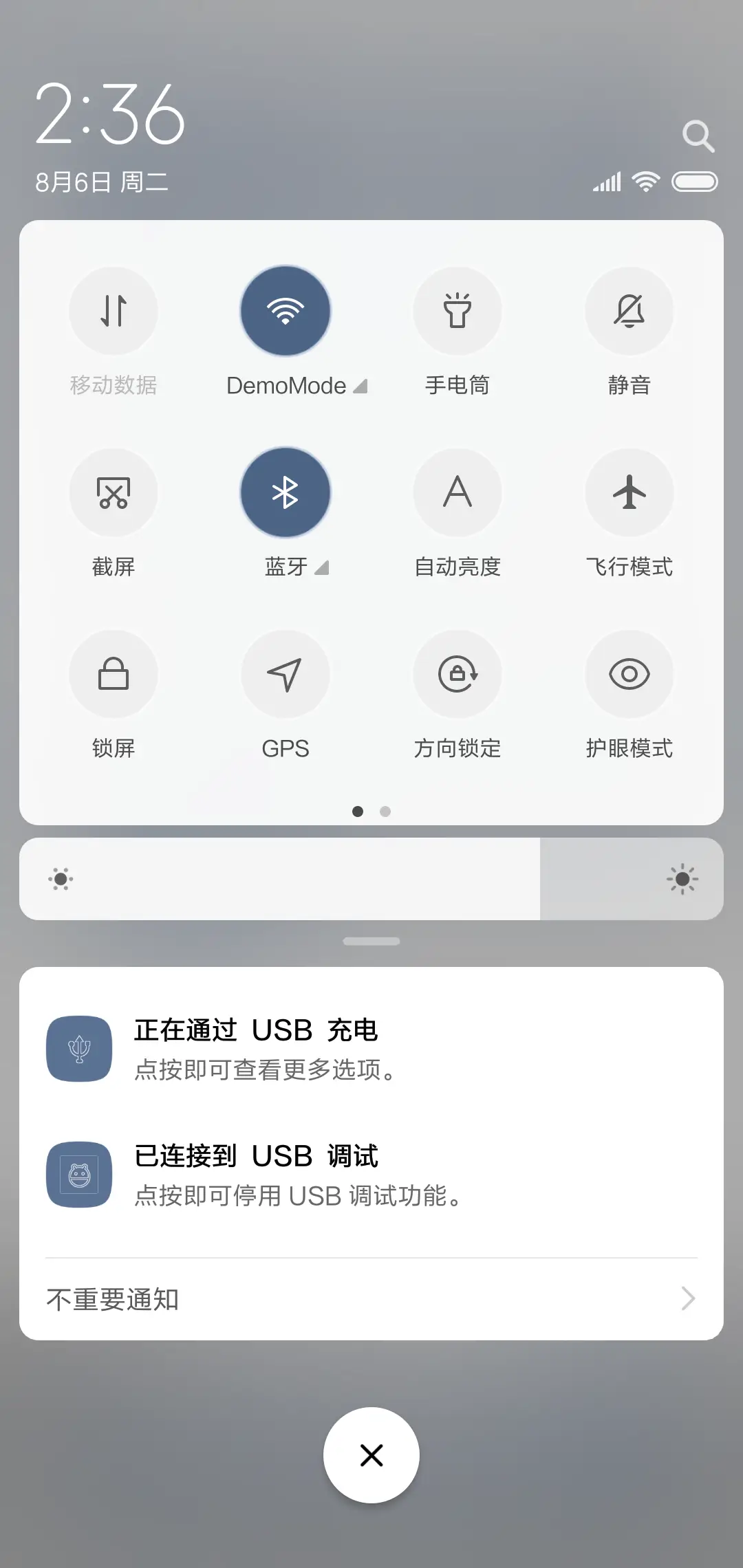Expand DemoMode Wi-Fi options via its arrow

(x=360, y=386)
